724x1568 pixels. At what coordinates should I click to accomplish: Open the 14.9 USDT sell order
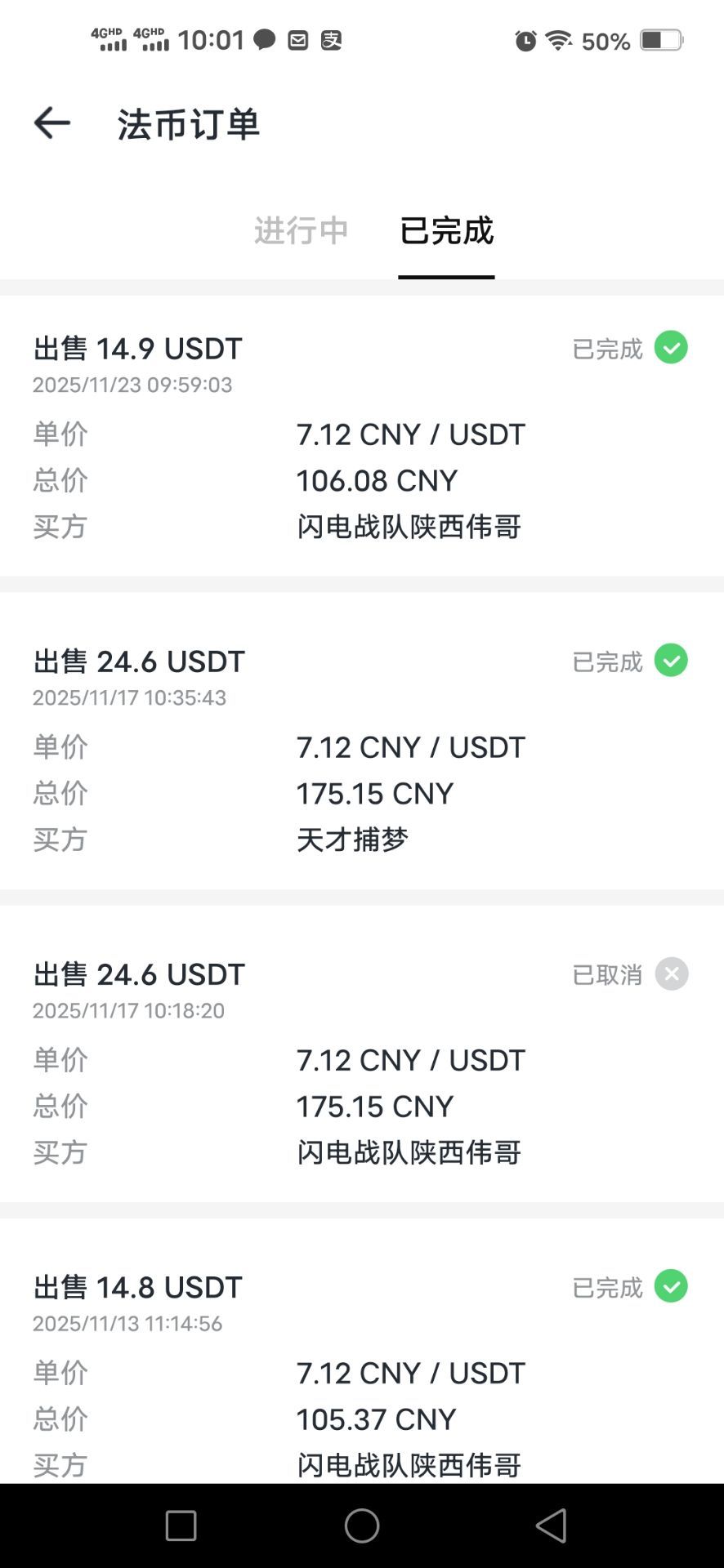tap(361, 436)
